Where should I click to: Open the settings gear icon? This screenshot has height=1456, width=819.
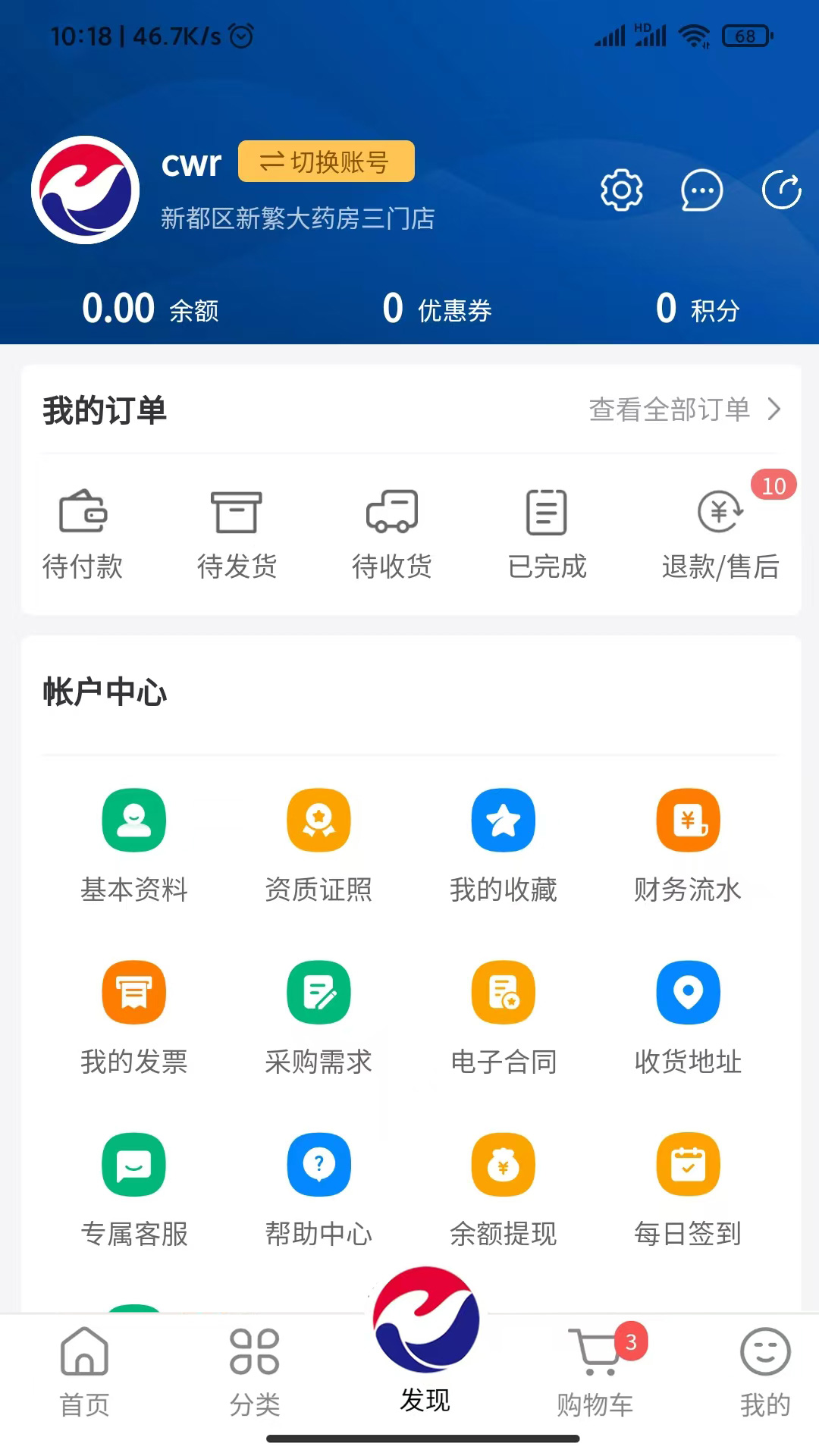[621, 190]
